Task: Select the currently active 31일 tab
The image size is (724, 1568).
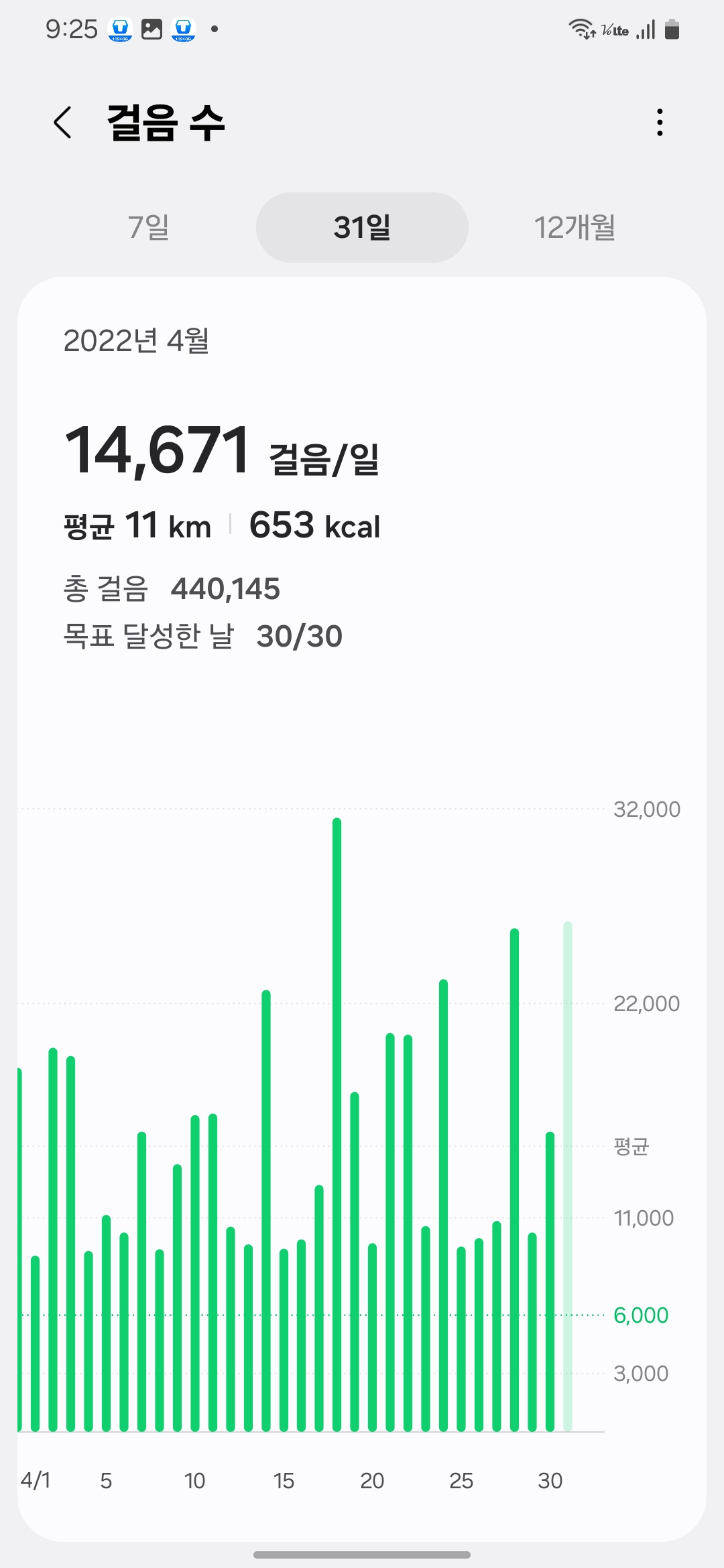Action: 362,227
